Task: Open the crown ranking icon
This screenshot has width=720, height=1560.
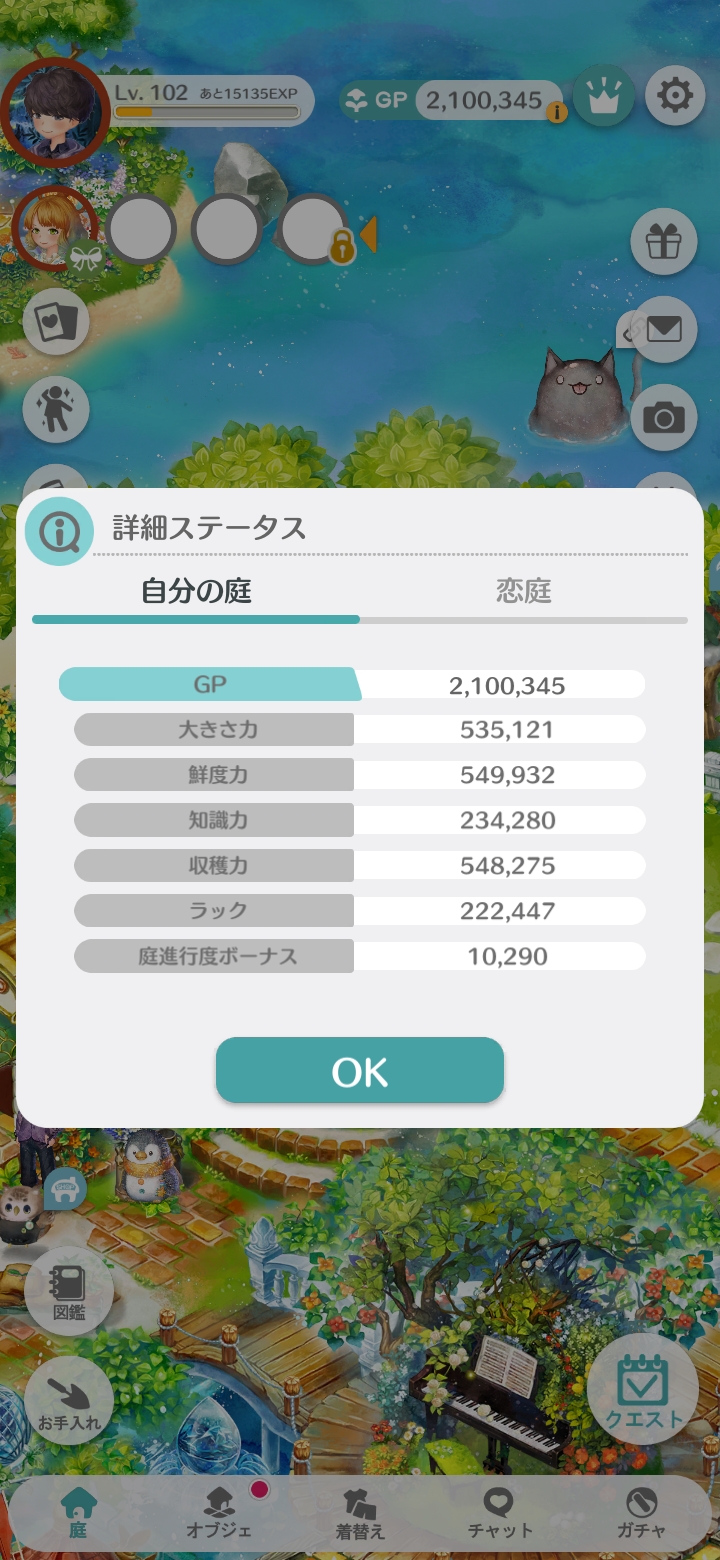Action: [x=604, y=96]
